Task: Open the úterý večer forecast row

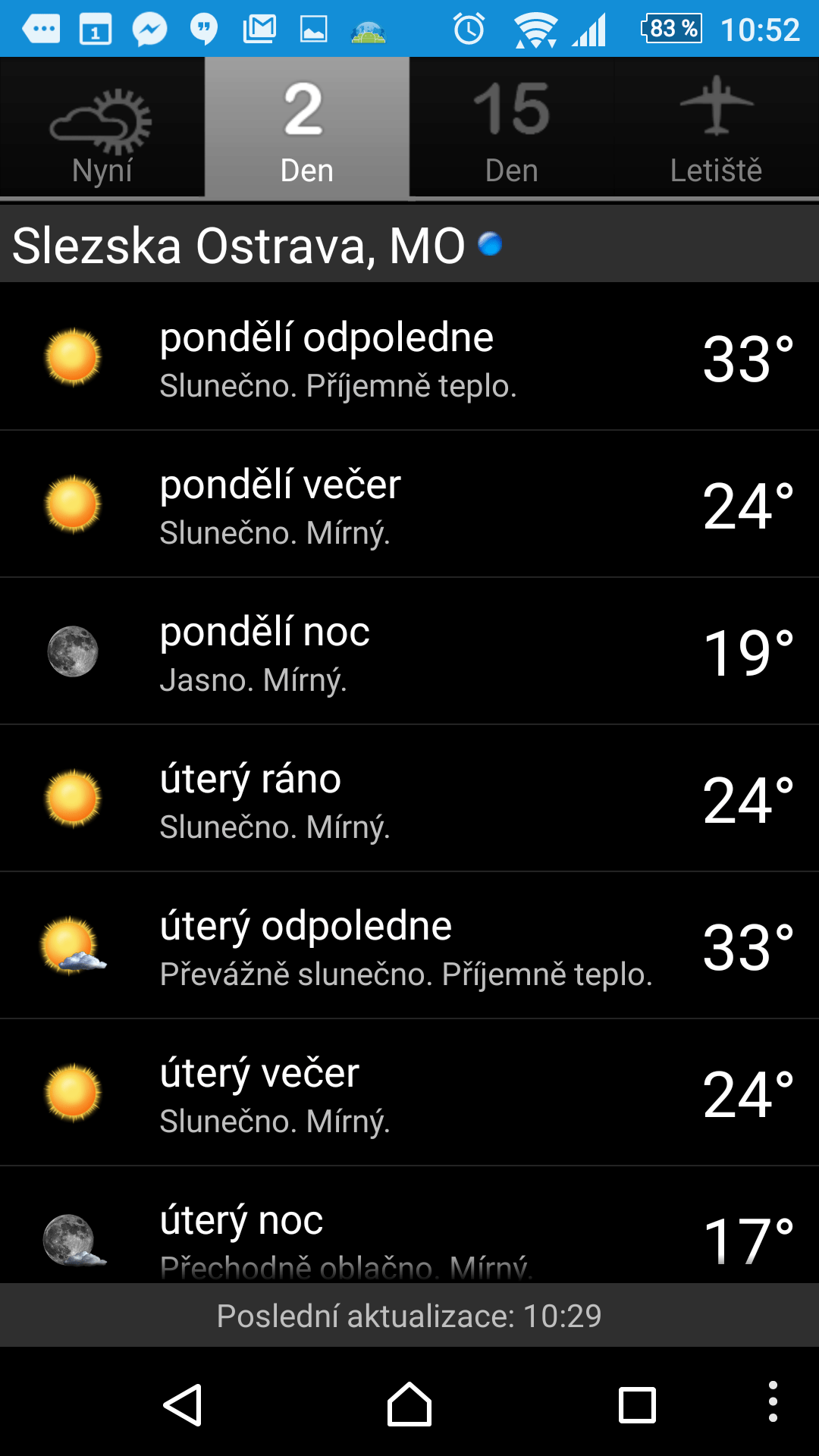Action: point(409,1092)
